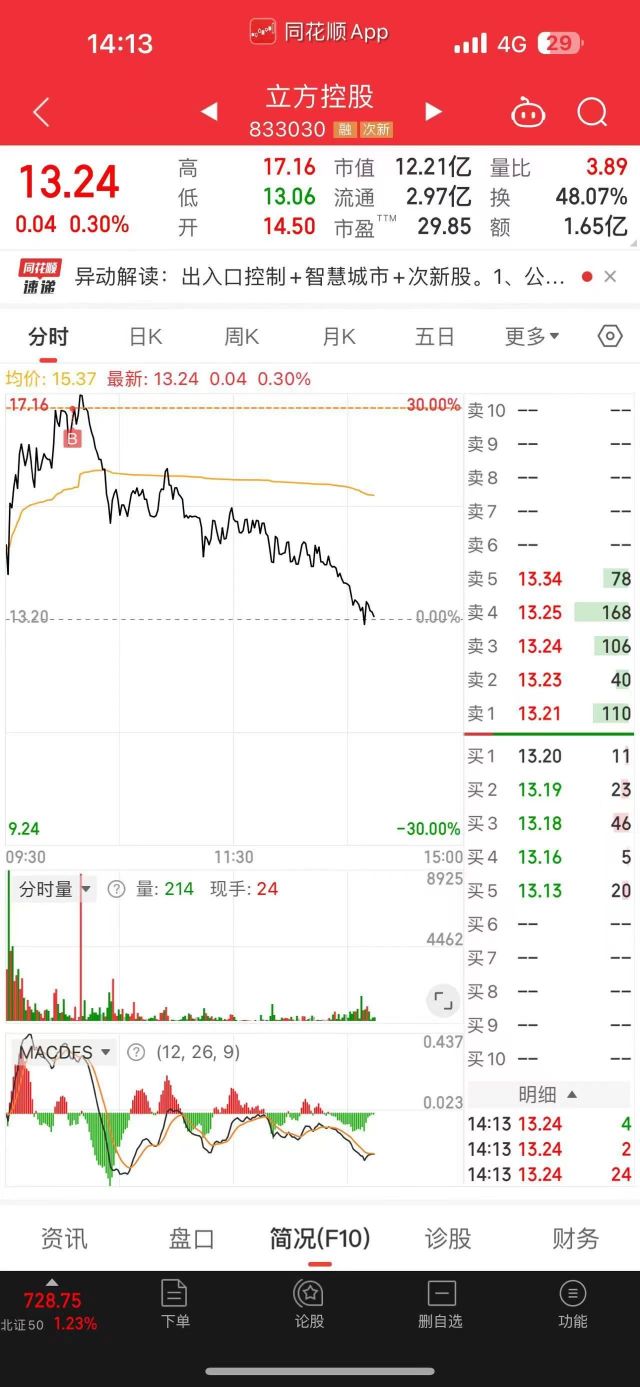
Task: Open the search magnifier
Action: tap(592, 112)
